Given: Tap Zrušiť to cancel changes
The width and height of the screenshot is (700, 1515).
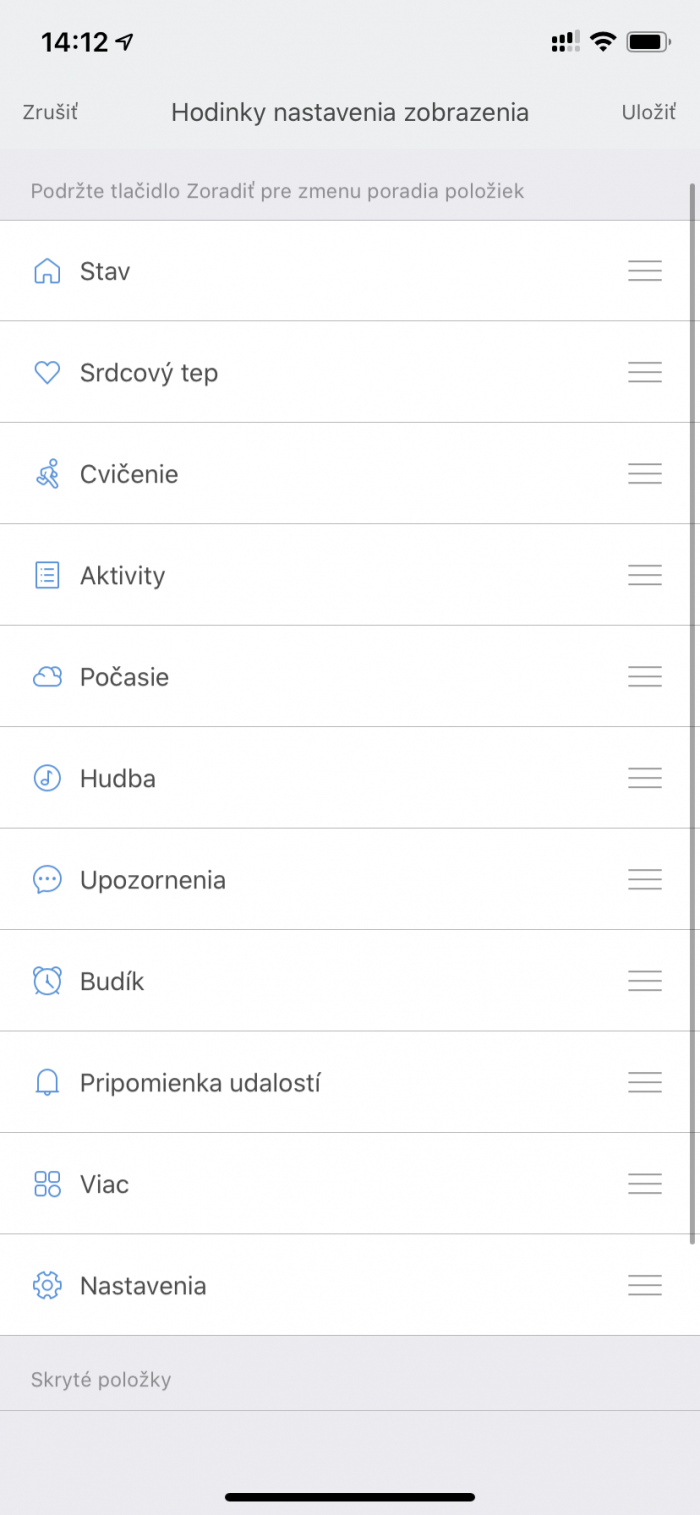Looking at the screenshot, I should (x=50, y=112).
